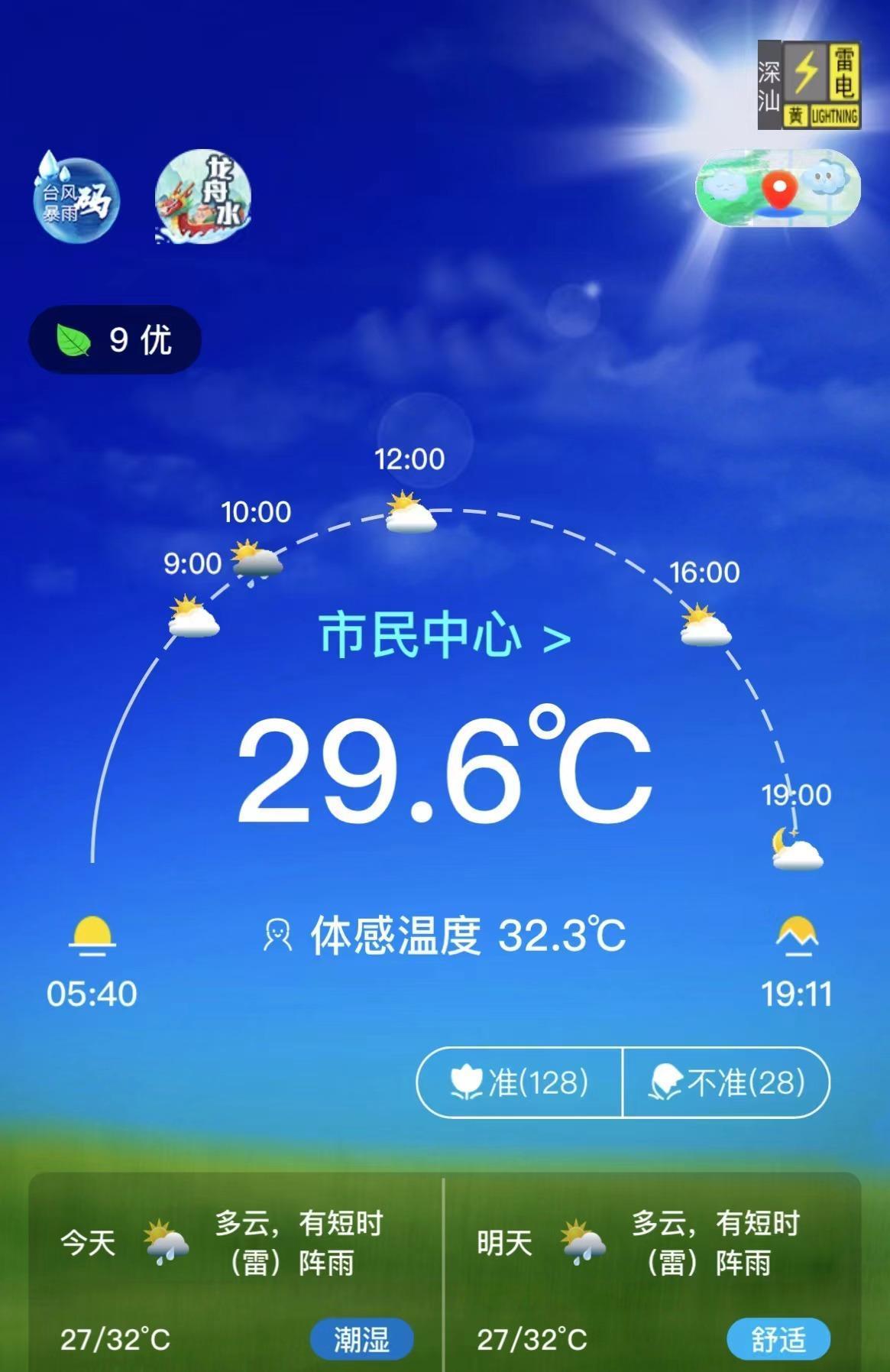The height and width of the screenshot is (1372, 890).
Task: Open the 龙舟水 dragon boat icon
Action: pyautogui.click(x=203, y=197)
